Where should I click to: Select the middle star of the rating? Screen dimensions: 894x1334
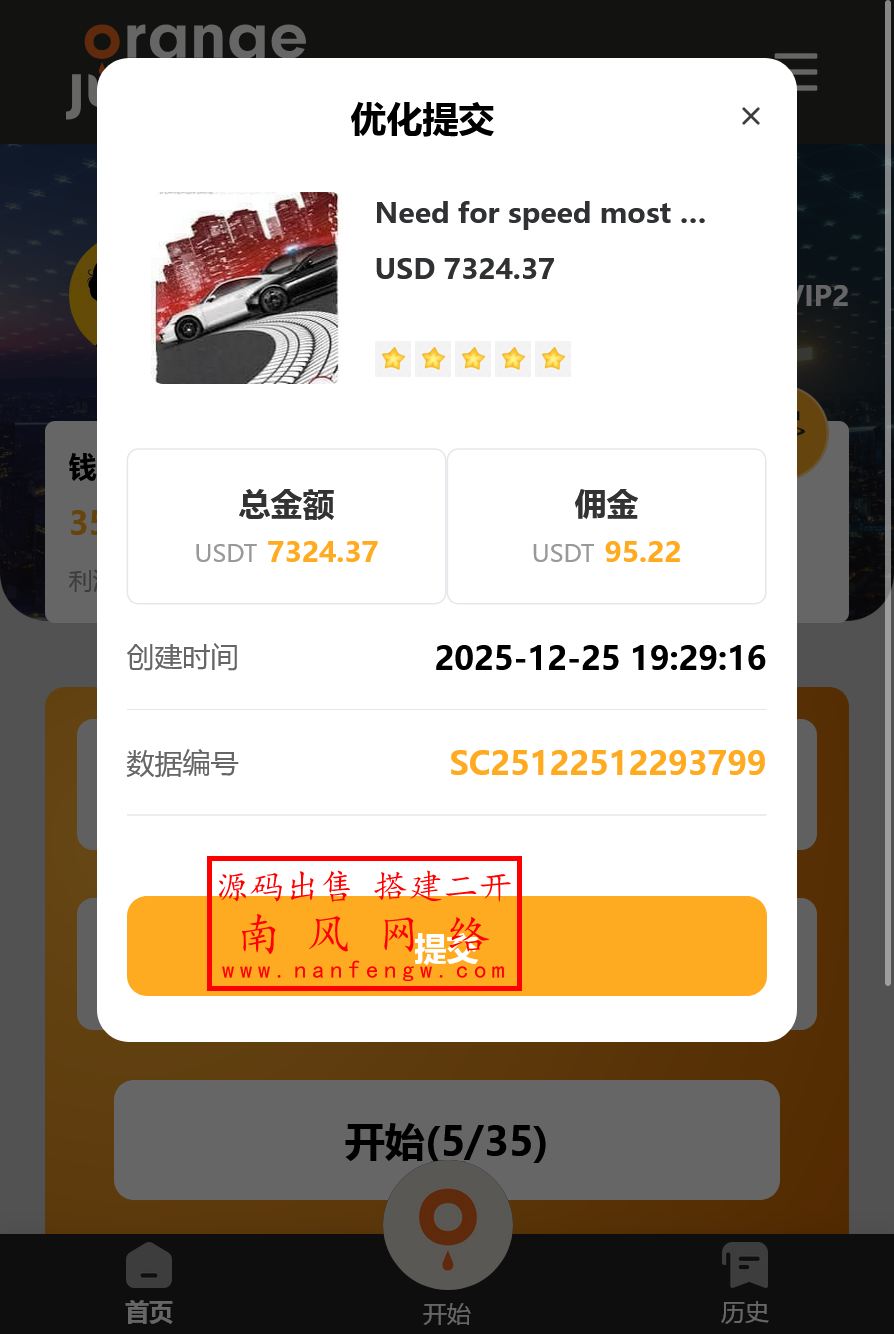(x=473, y=358)
